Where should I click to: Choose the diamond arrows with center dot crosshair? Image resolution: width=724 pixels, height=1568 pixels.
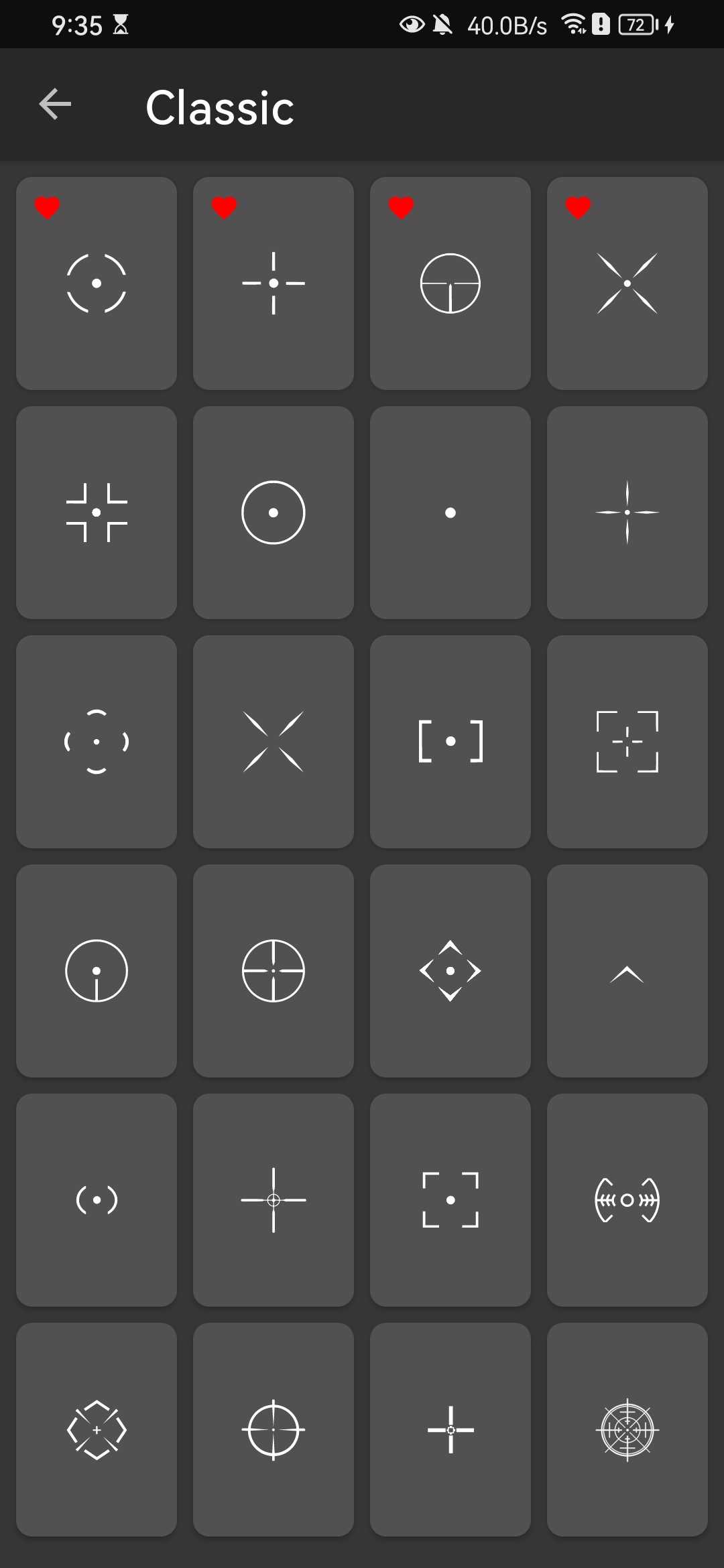450,971
